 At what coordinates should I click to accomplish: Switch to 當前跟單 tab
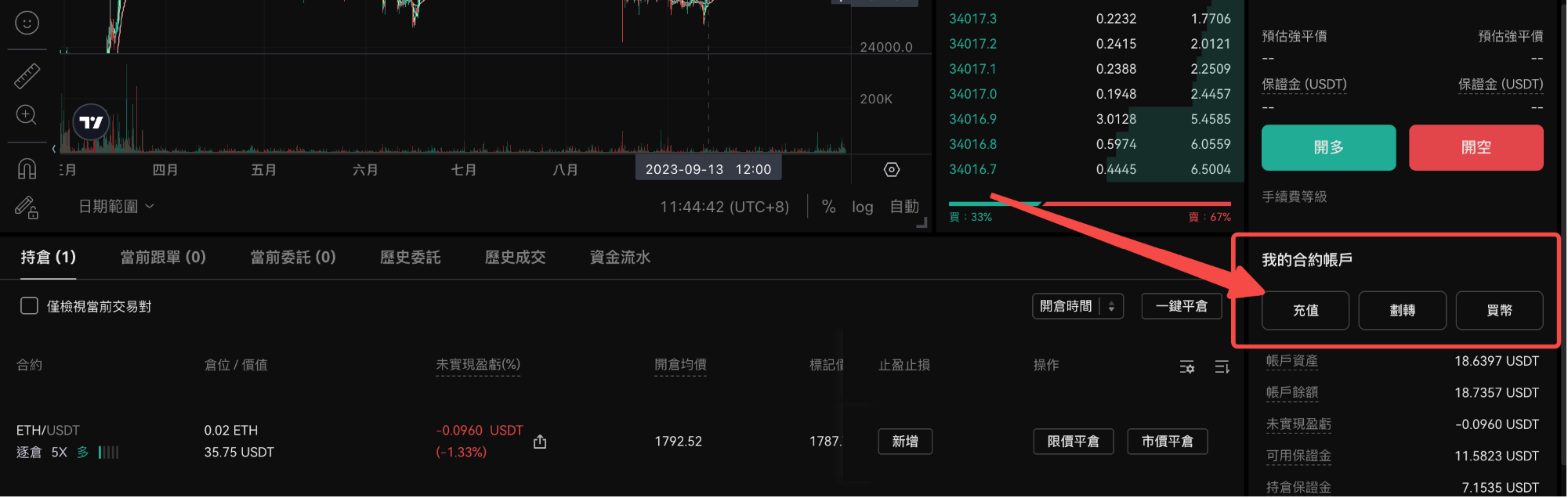tap(163, 258)
